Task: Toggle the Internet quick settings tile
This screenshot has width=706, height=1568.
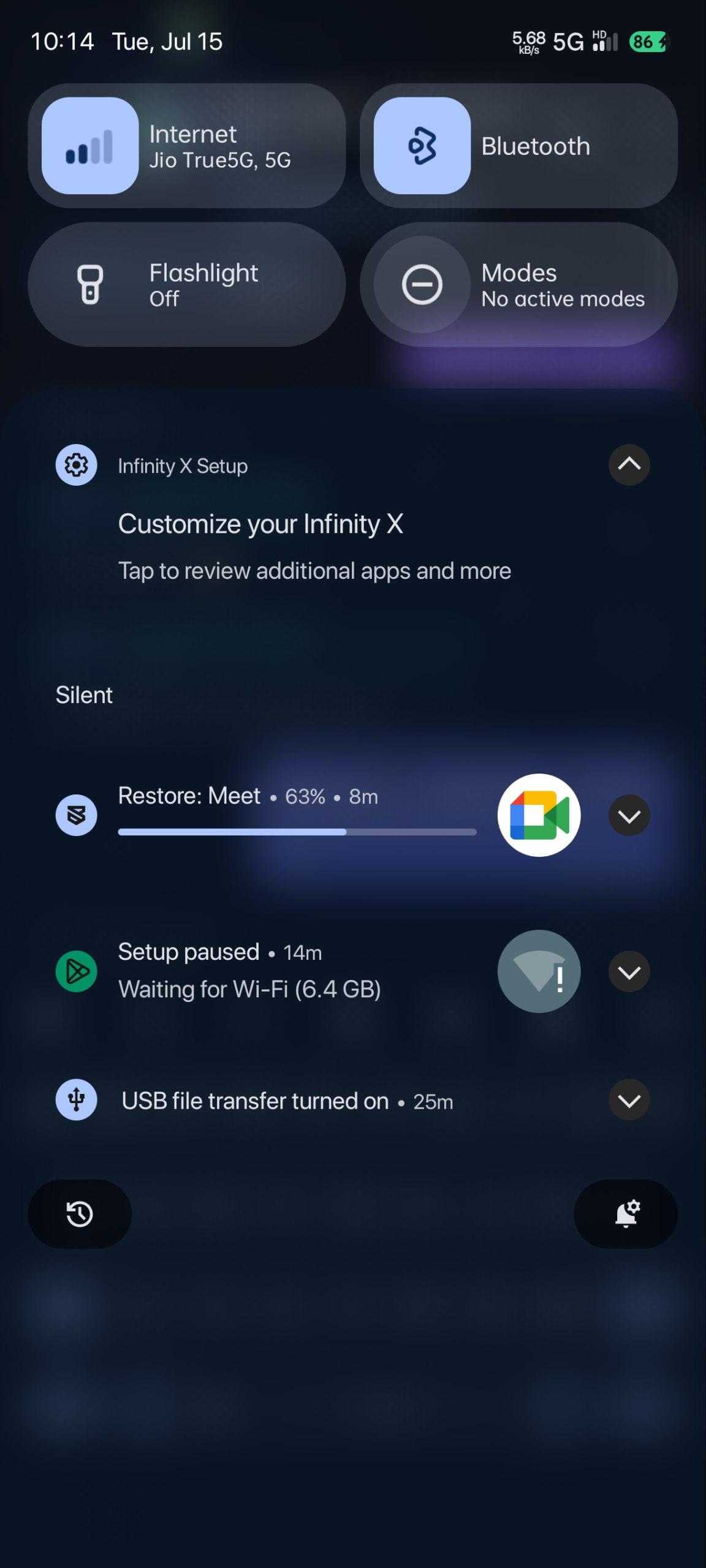Action: (90, 146)
